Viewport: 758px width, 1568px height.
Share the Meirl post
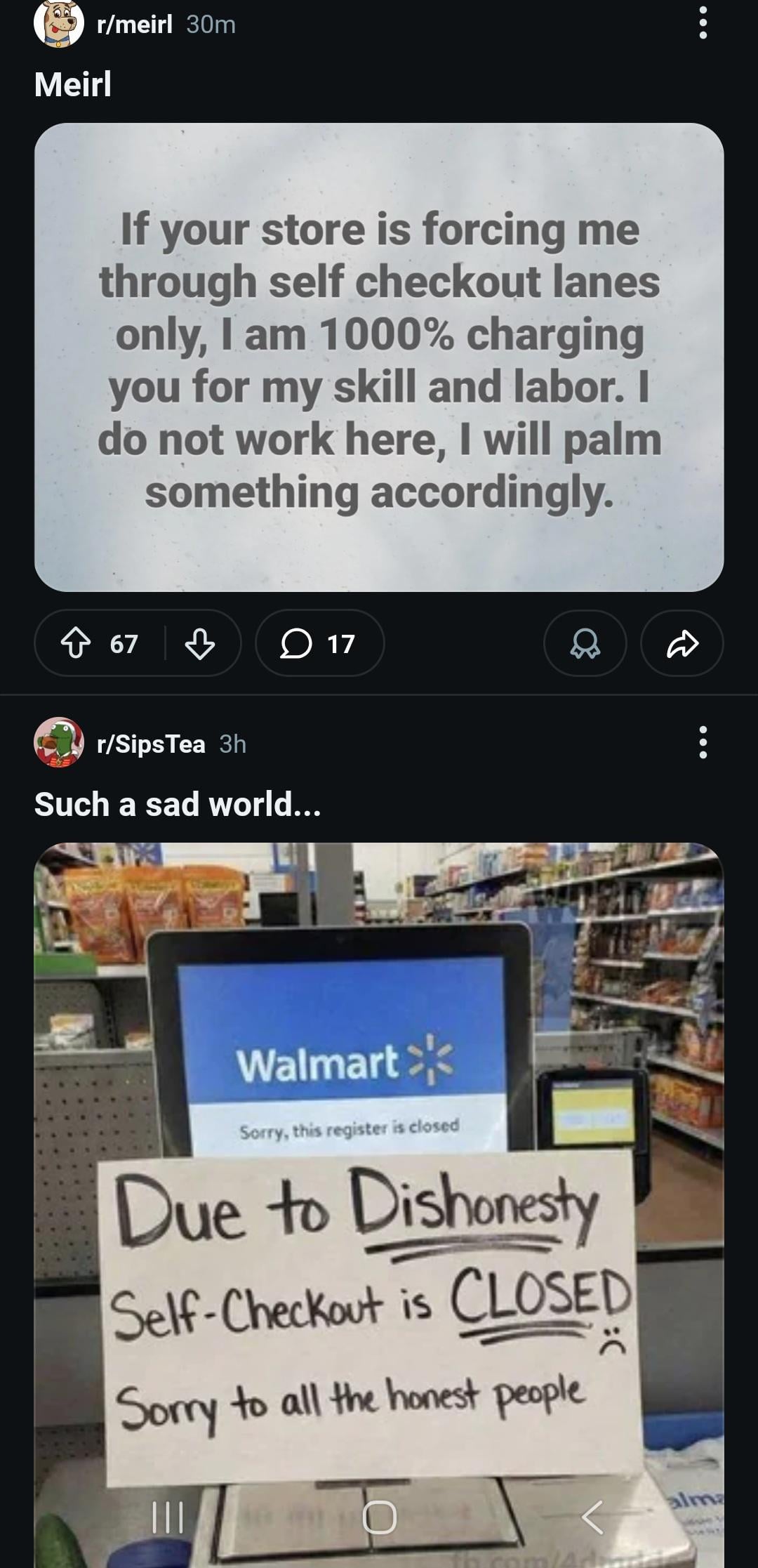tap(681, 643)
